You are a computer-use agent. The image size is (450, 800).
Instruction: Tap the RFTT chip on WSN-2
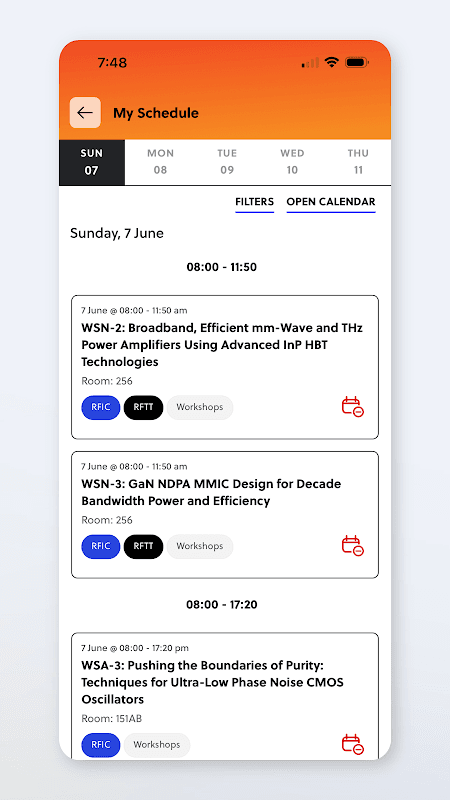[x=143, y=407]
